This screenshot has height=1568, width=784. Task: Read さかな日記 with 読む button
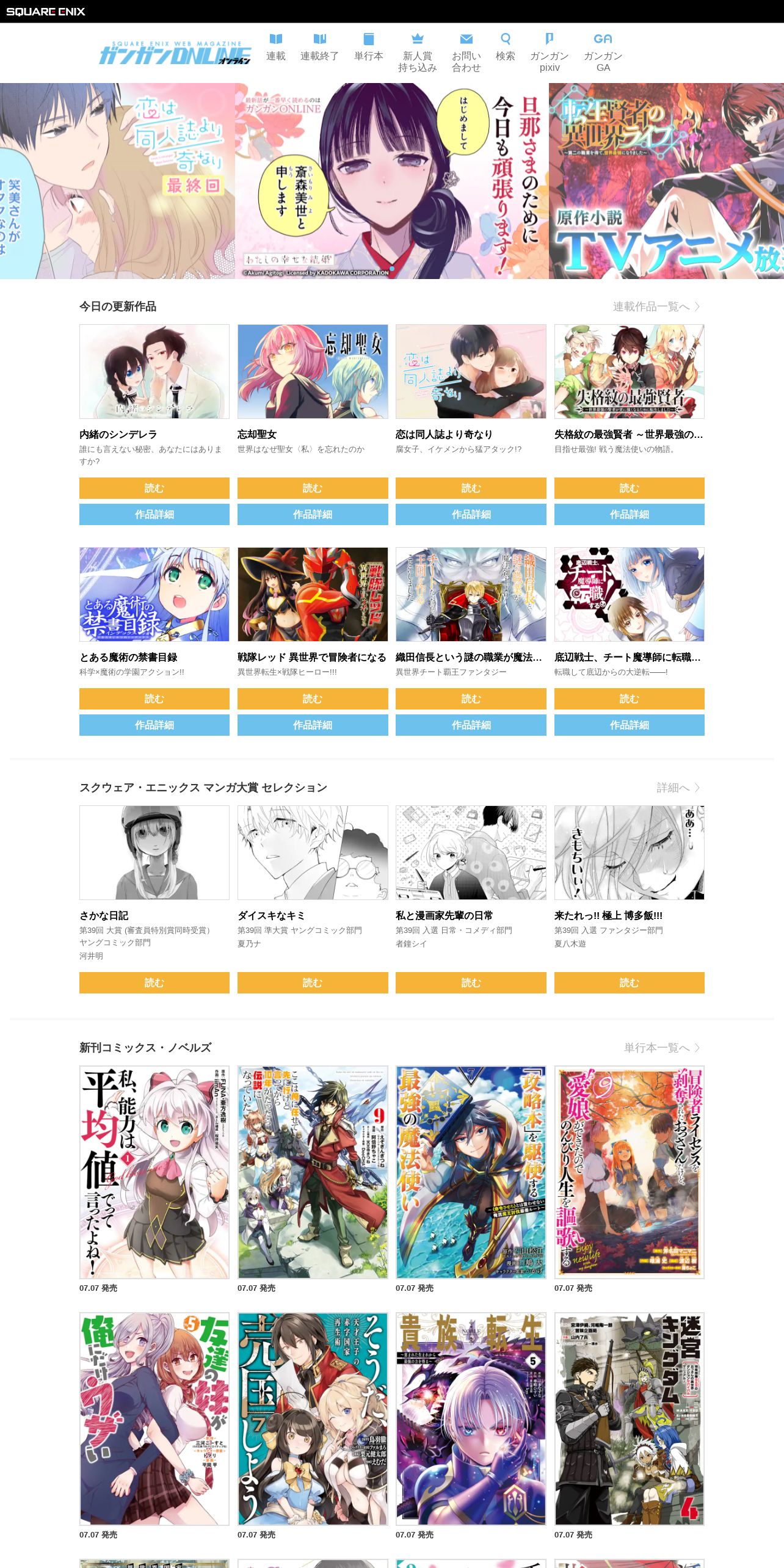coord(154,982)
